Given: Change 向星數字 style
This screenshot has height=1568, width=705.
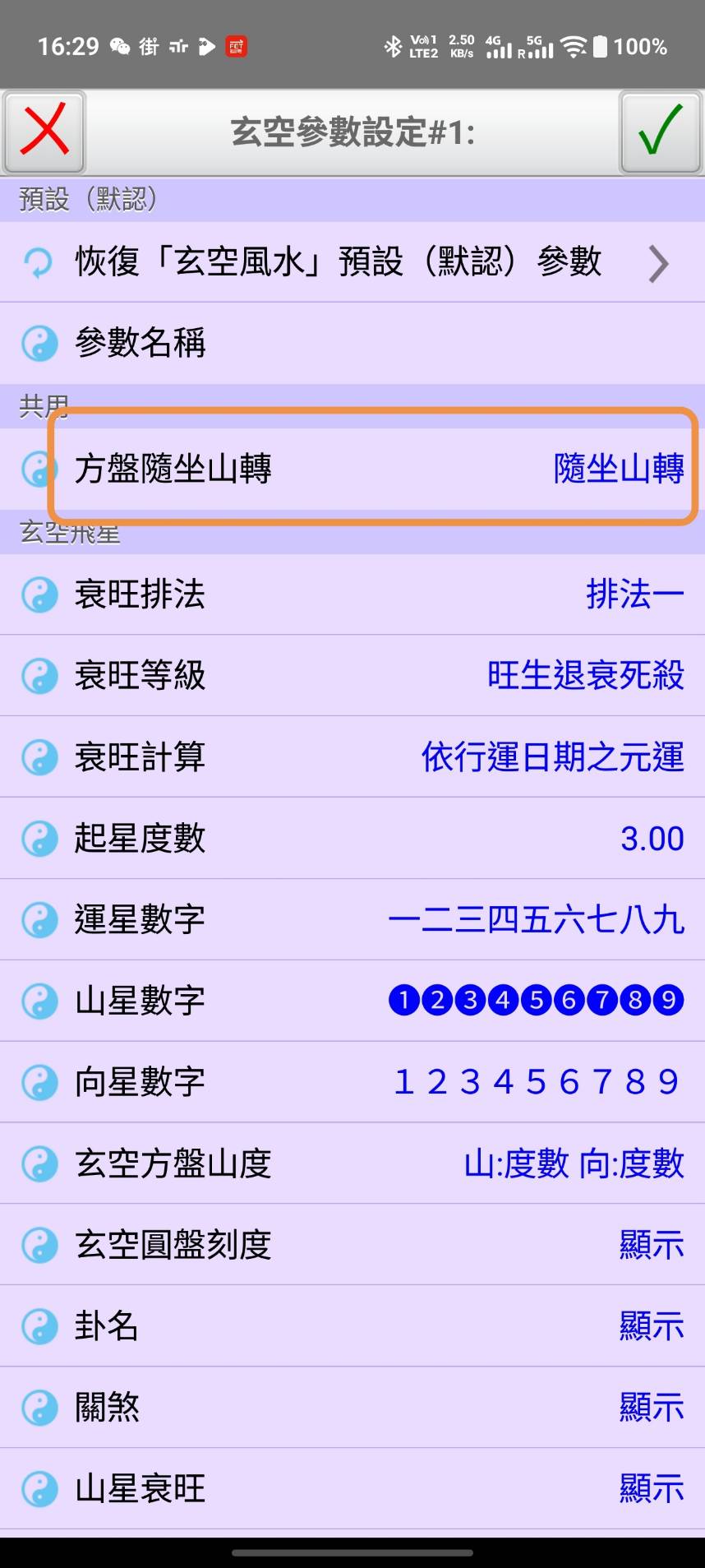Looking at the screenshot, I should pos(352,1082).
